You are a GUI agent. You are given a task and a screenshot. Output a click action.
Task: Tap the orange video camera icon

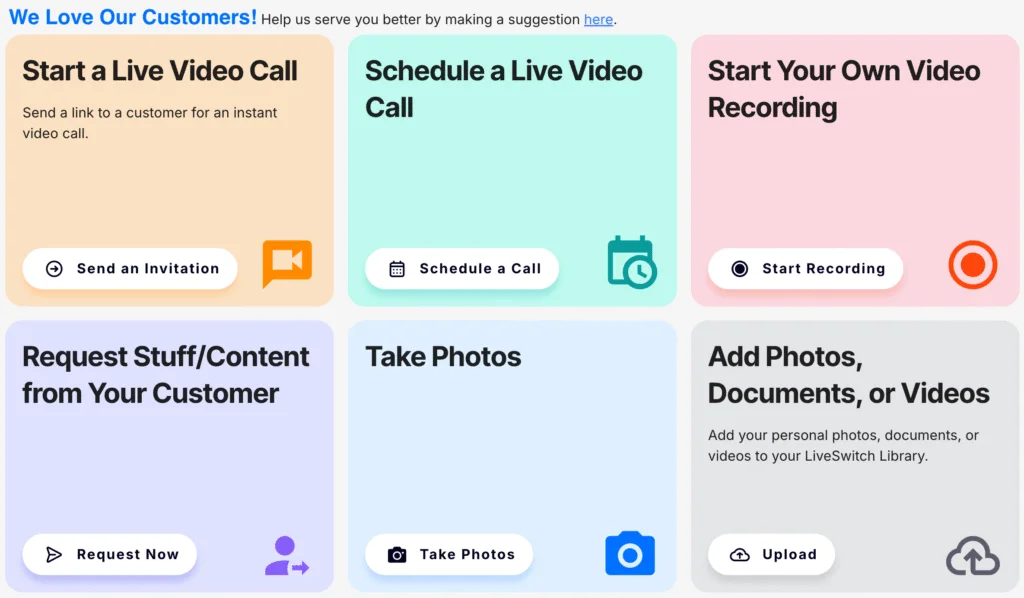coord(287,263)
